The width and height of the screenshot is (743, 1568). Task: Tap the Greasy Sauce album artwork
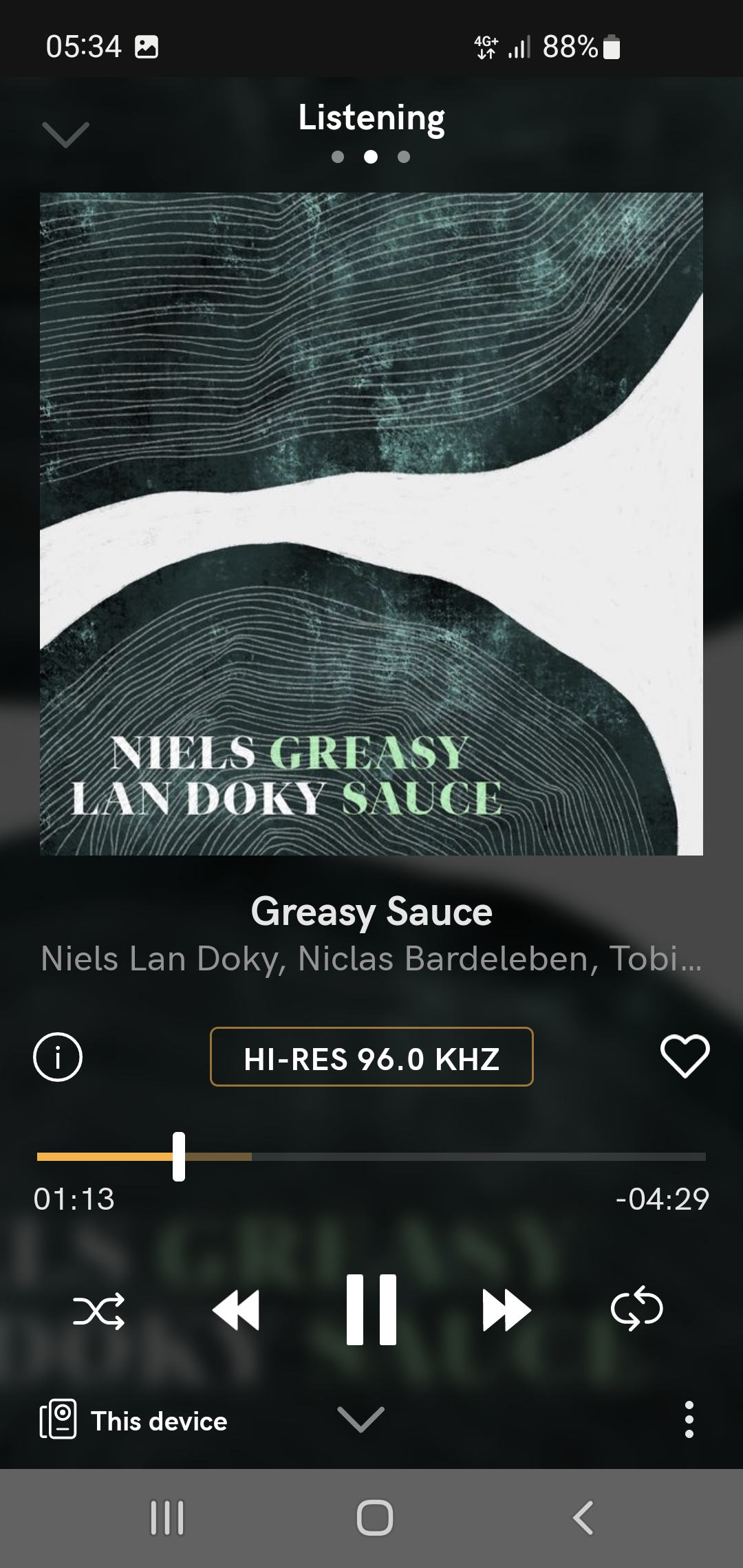[x=371, y=524]
